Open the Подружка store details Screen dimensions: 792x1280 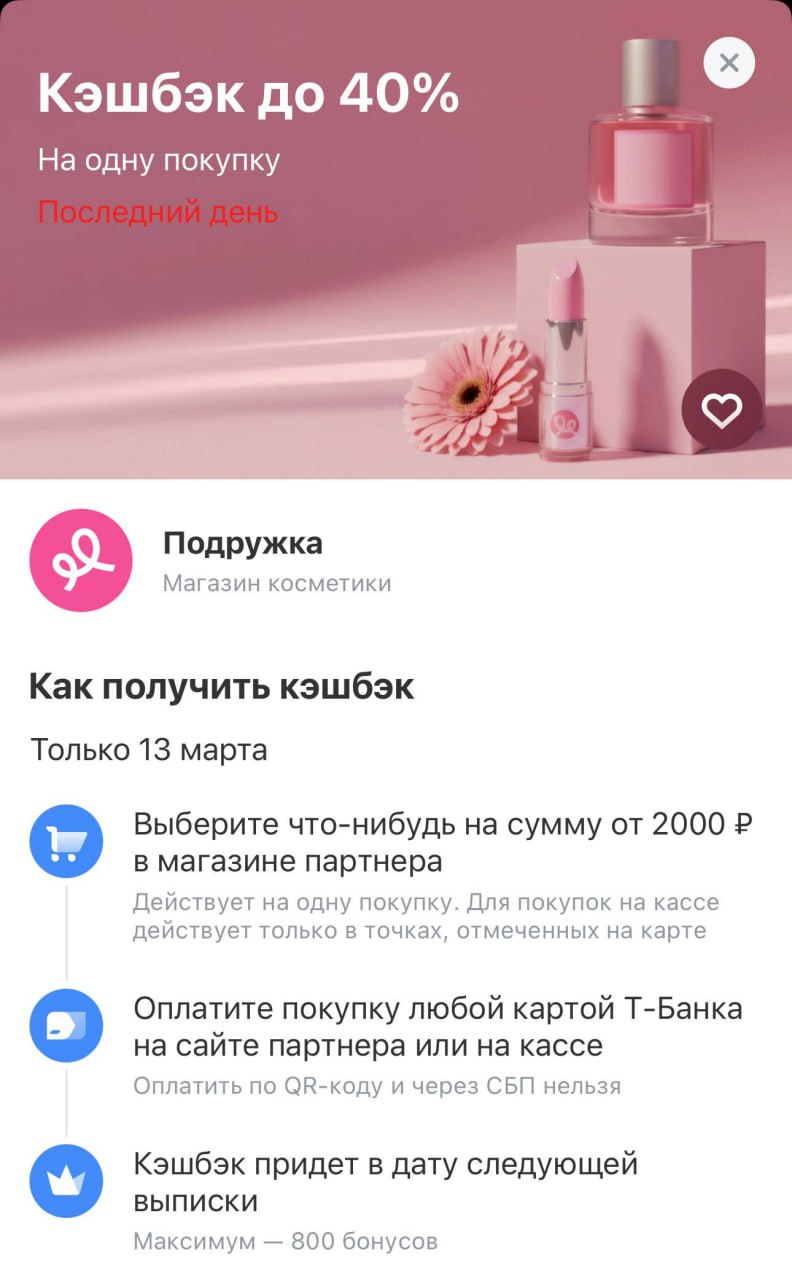pos(242,560)
